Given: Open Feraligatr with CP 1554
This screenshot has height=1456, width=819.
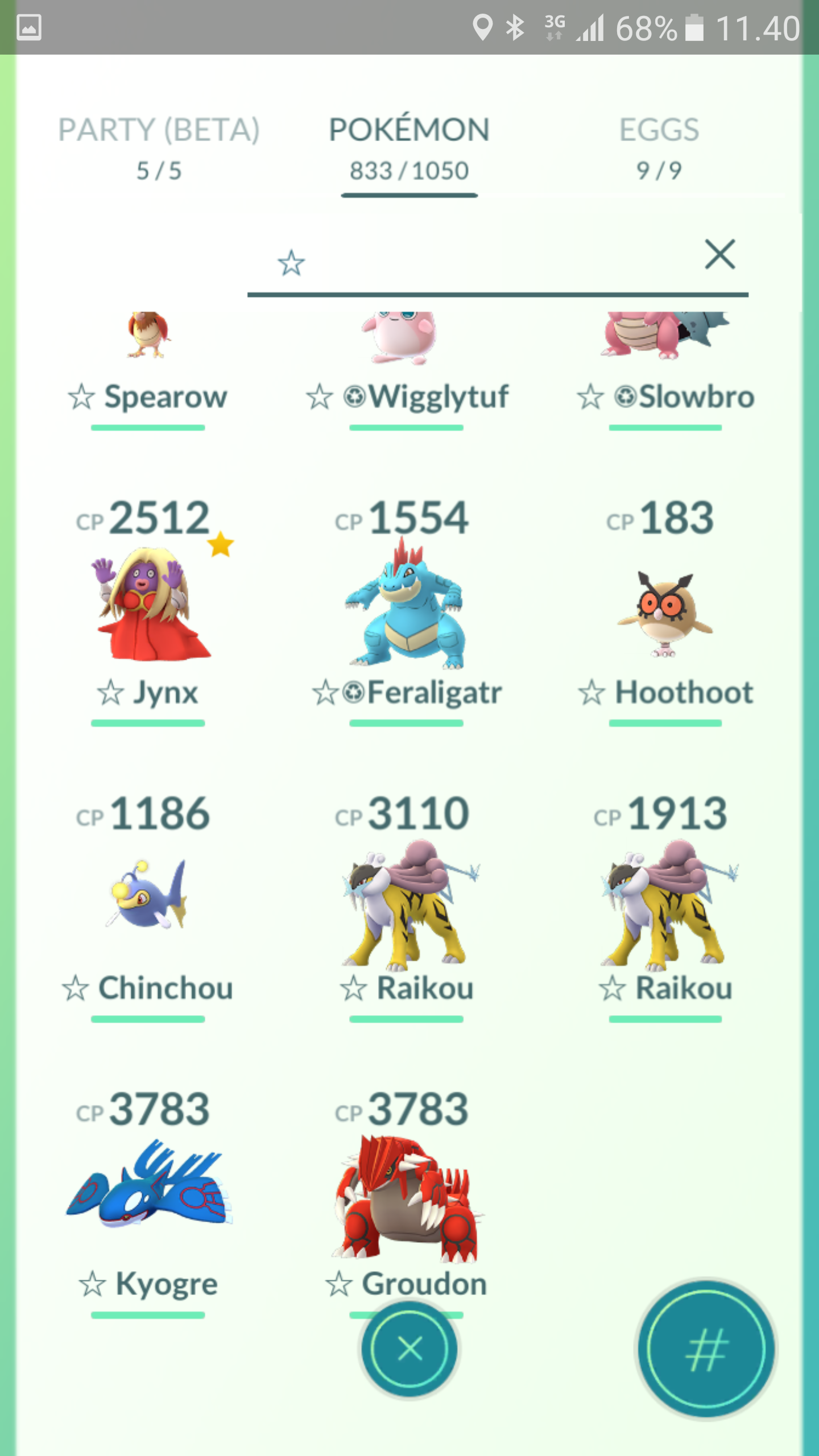Looking at the screenshot, I should pos(407,611).
